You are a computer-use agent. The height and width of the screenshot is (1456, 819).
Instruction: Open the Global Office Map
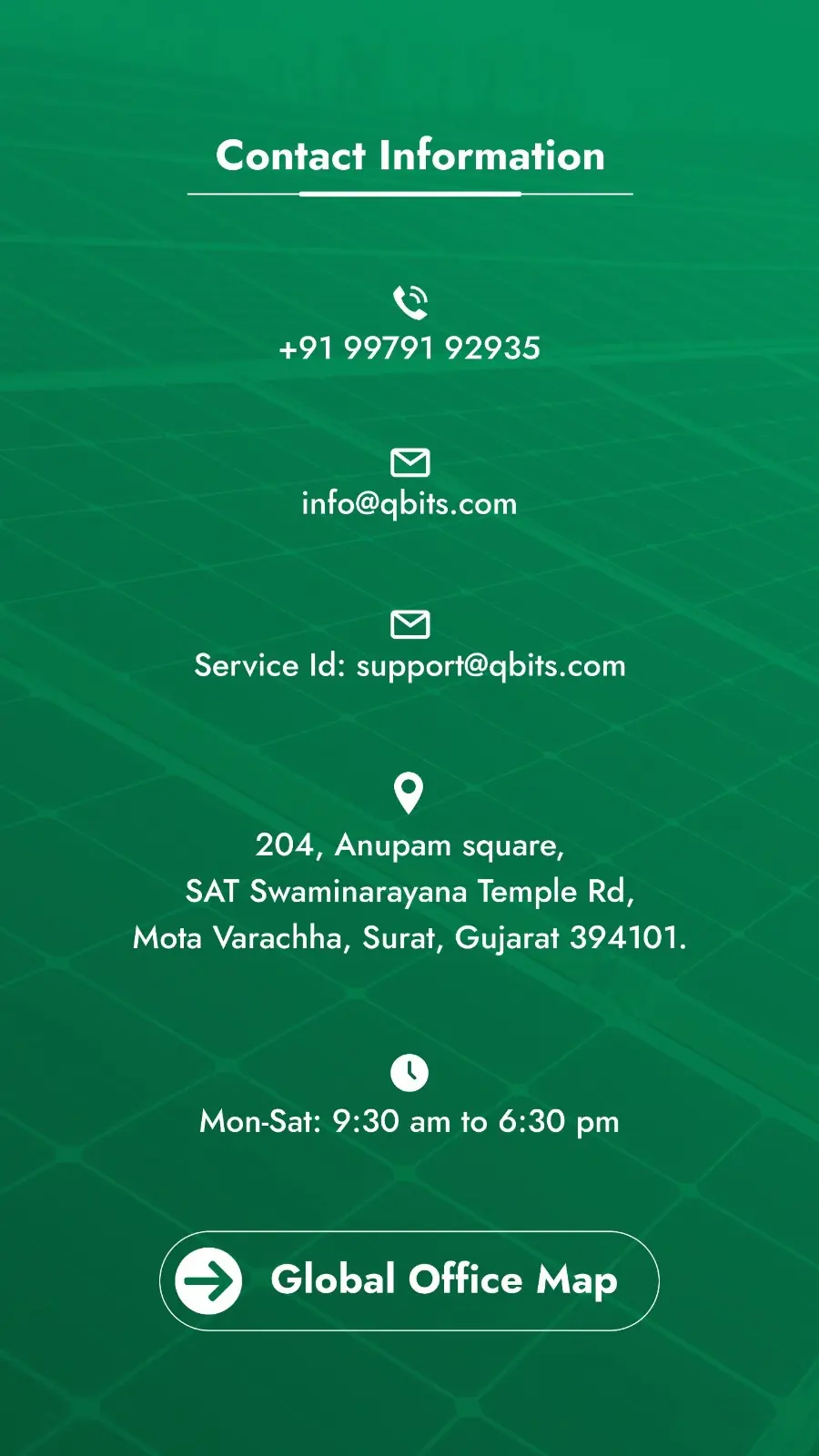[x=409, y=1280]
